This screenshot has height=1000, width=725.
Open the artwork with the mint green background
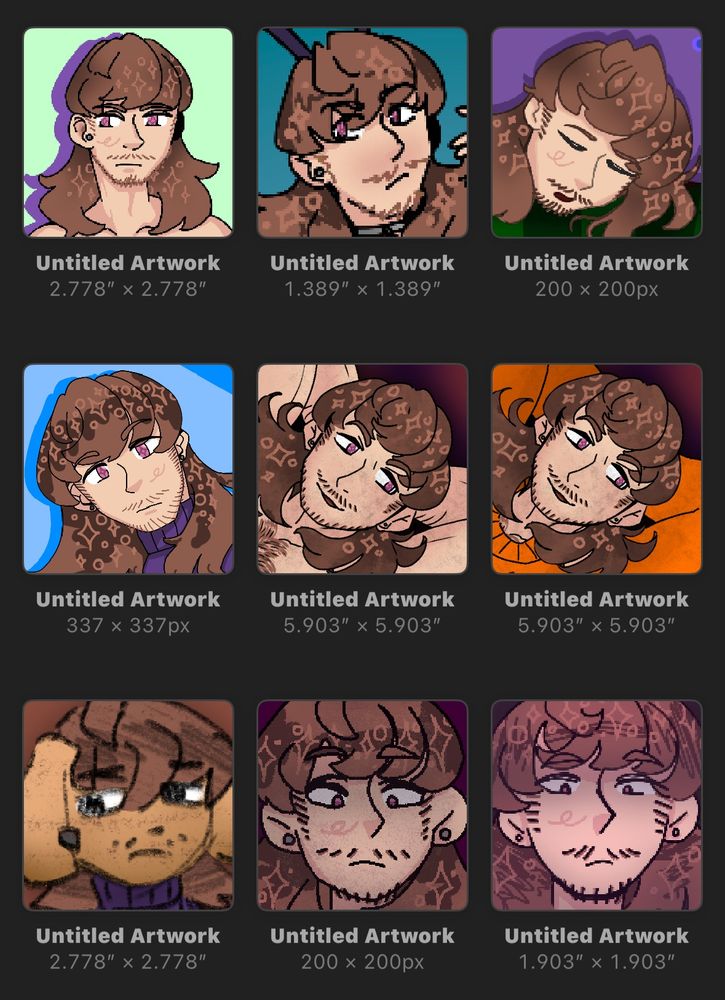[128, 132]
